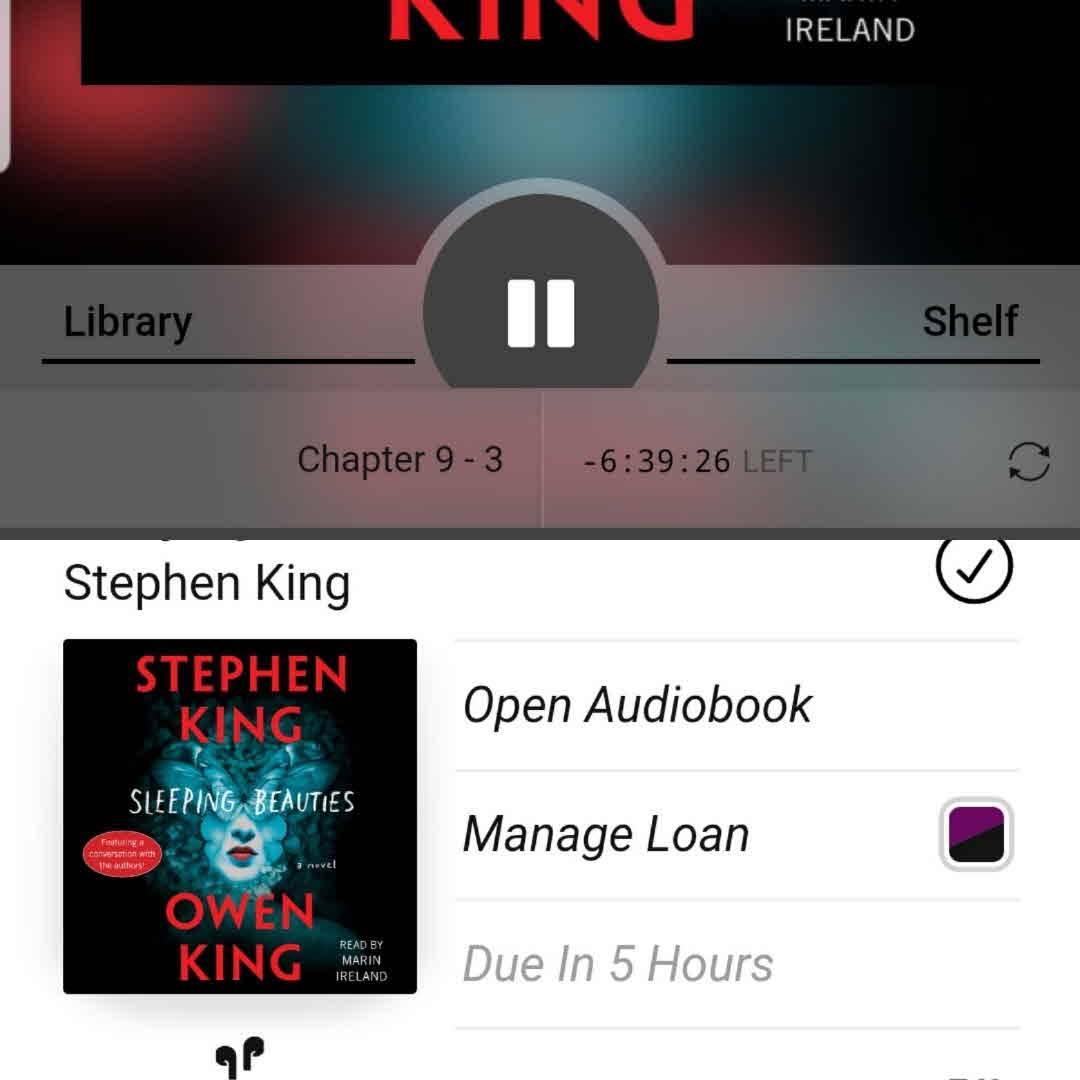Image resolution: width=1080 pixels, height=1080 pixels.
Task: Open Audiobook for Sleeping Beauties
Action: 637,705
